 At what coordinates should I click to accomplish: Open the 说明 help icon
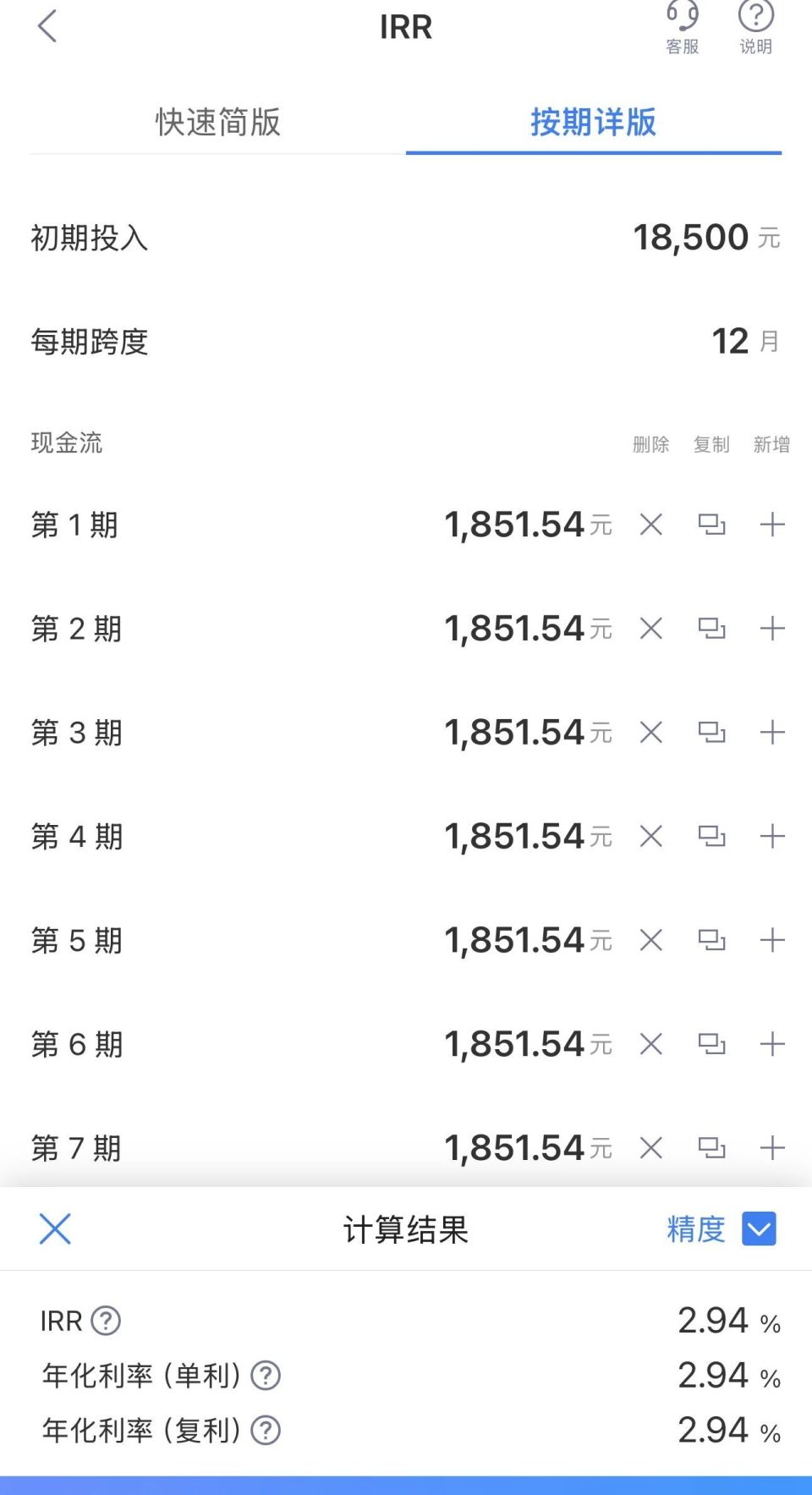[754, 25]
